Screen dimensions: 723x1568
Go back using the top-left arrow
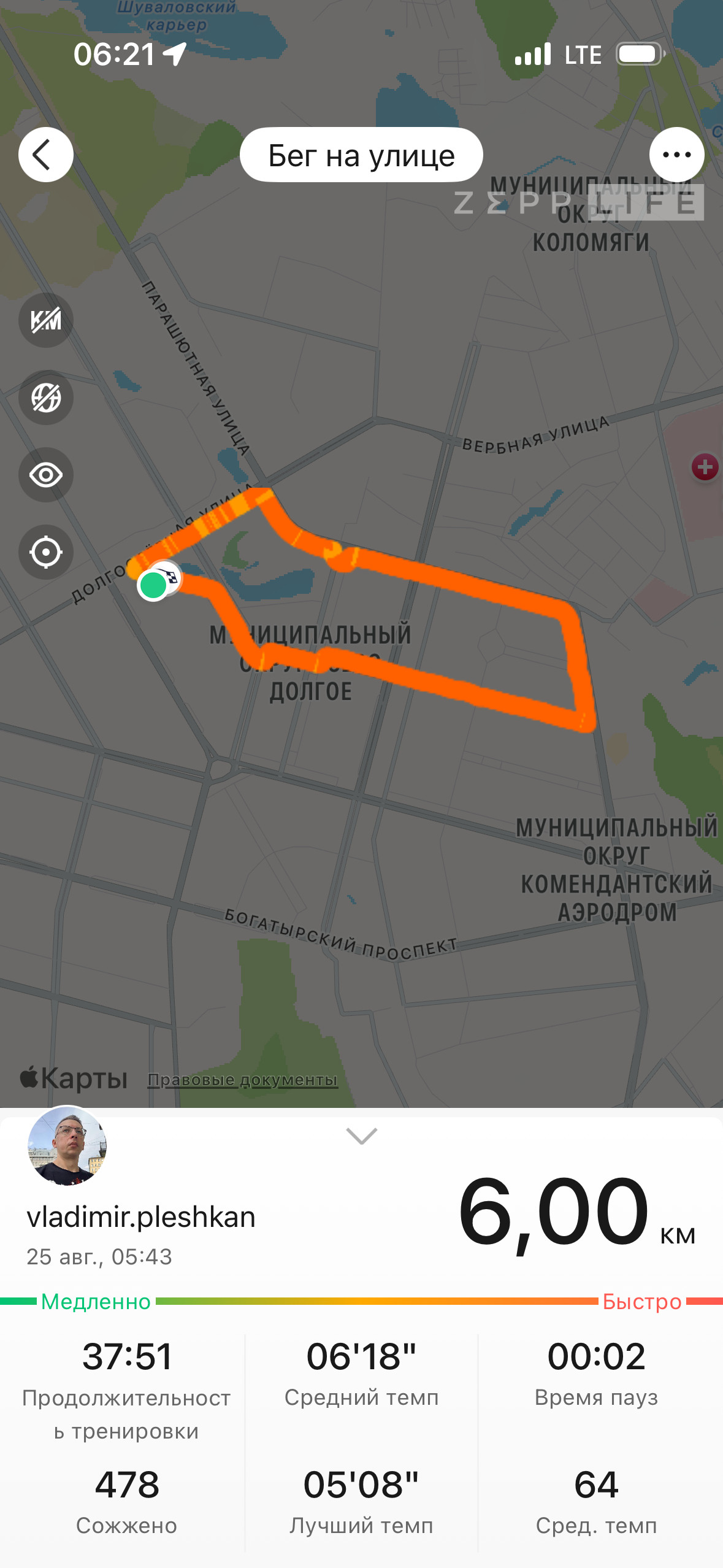45,155
